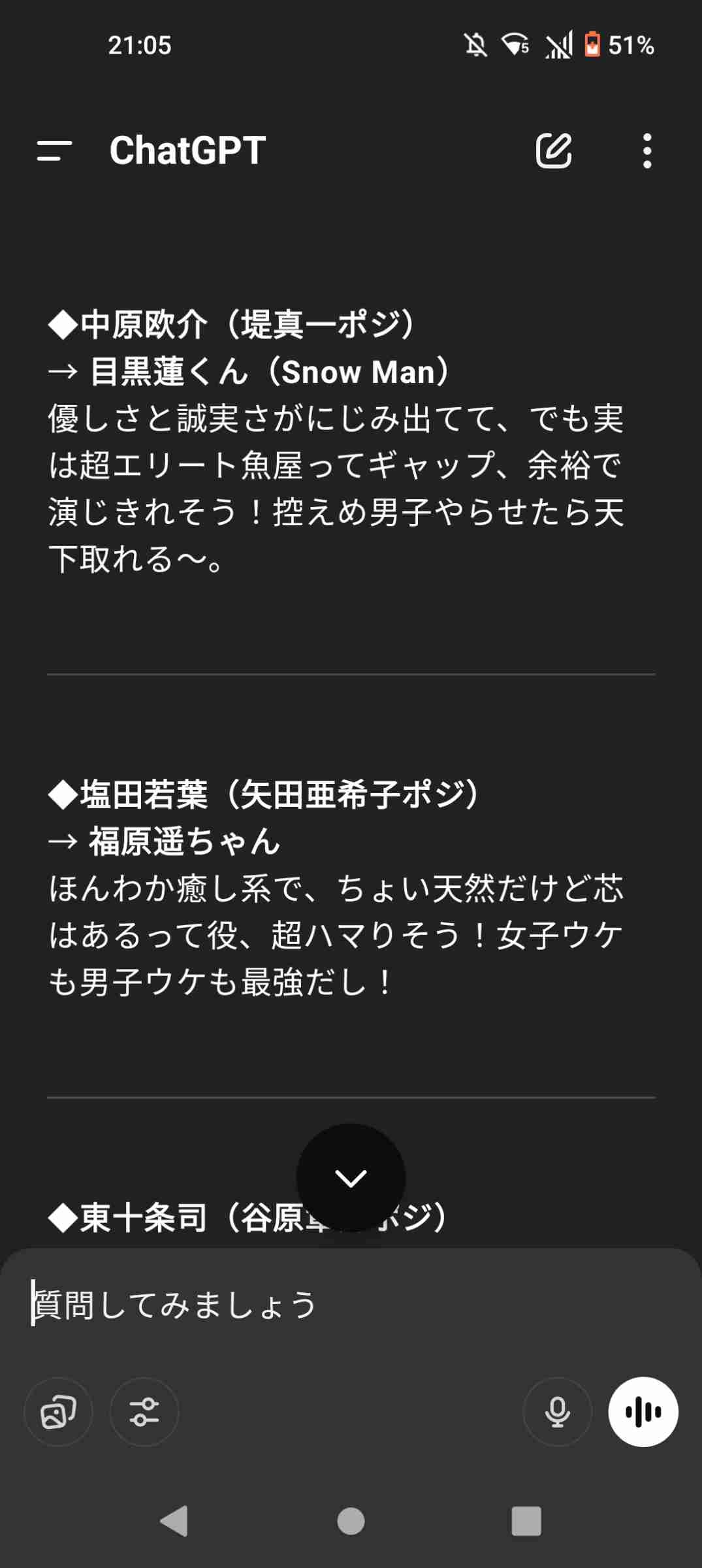This screenshot has height=1568, width=702.
Task: Dictate with the microphone
Action: (x=557, y=1412)
